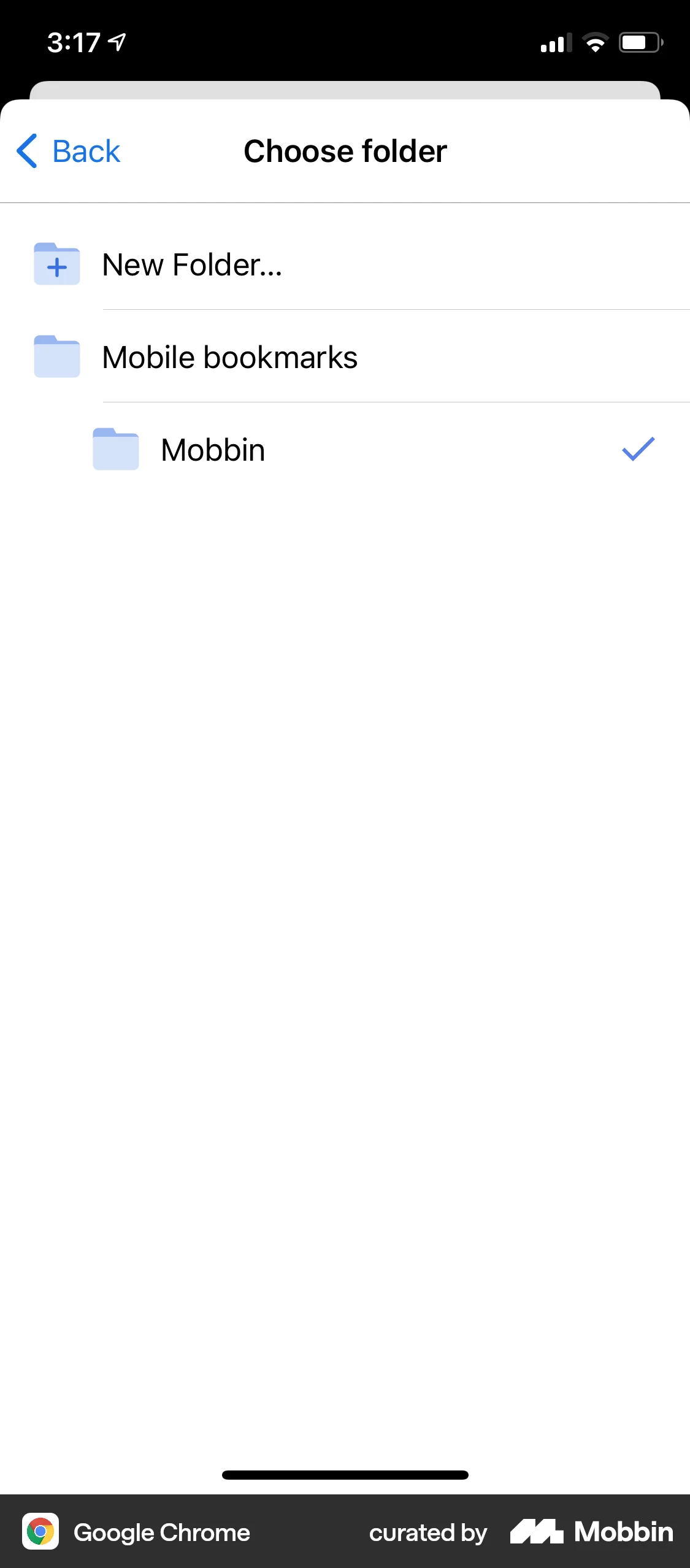Select Mobile bookmarks as the bookmark folder
This screenshot has height=1568, width=690.
click(x=343, y=357)
